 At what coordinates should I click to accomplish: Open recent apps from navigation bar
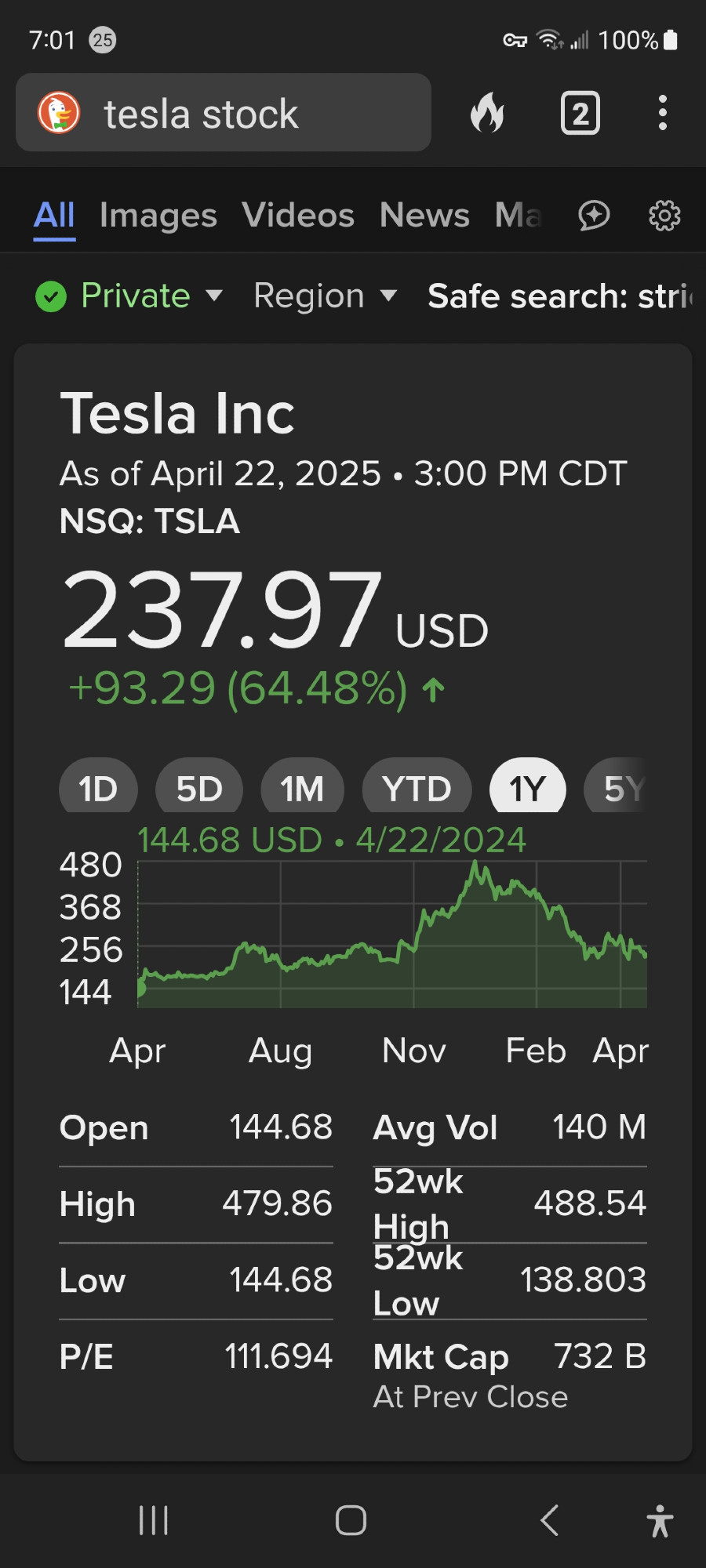coord(154,1520)
